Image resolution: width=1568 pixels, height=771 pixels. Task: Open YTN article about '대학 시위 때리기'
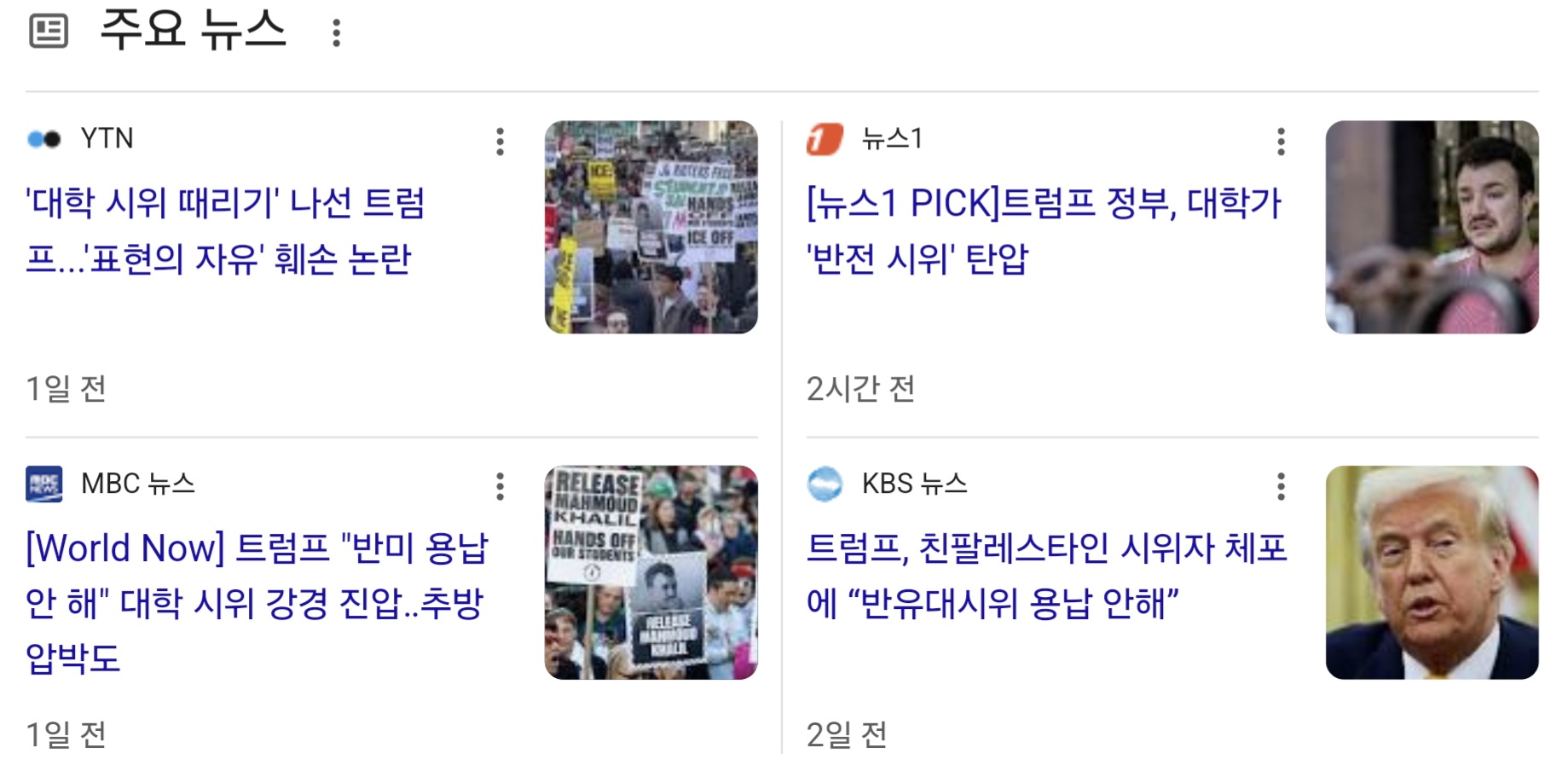[226, 230]
